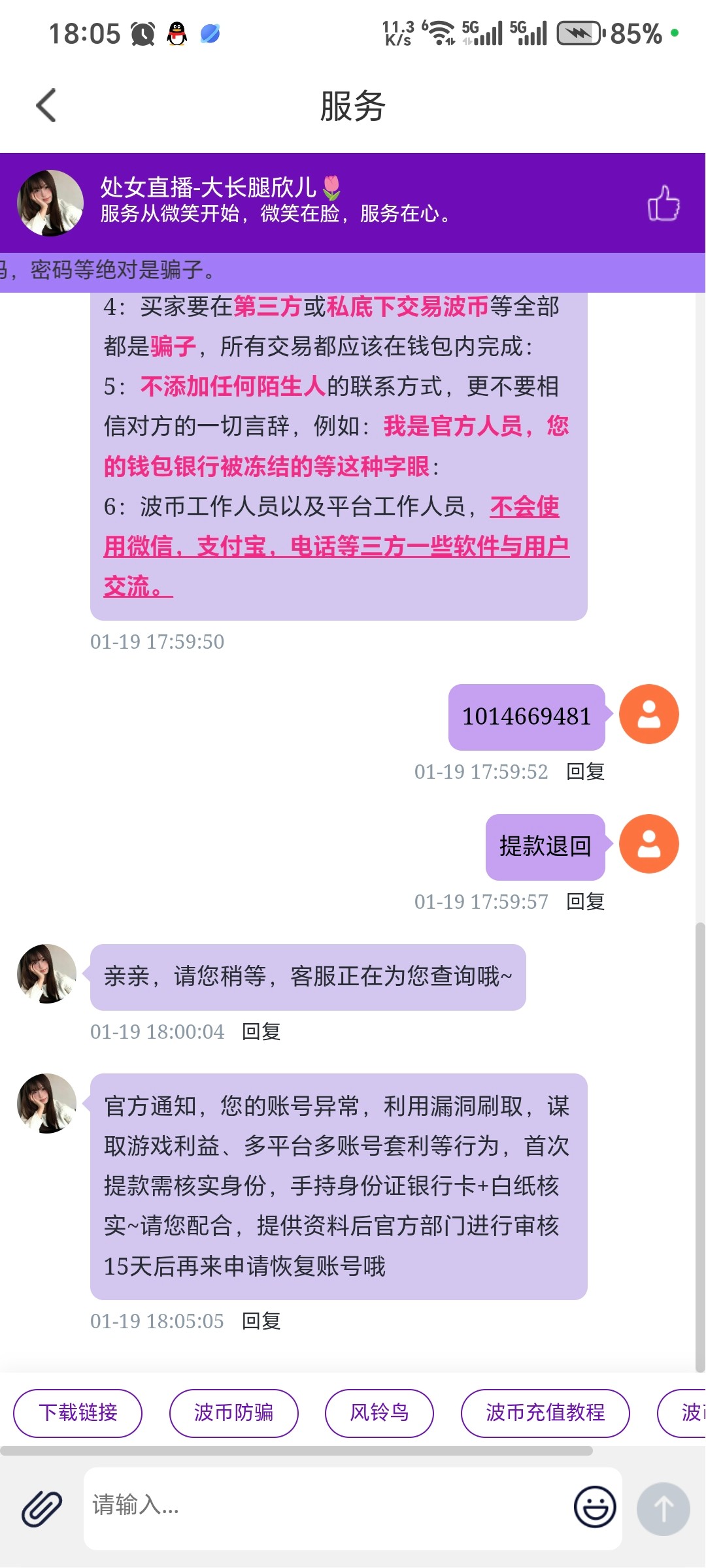Send the message with the arrow button
This screenshot has height=1568, width=706.
[663, 1509]
